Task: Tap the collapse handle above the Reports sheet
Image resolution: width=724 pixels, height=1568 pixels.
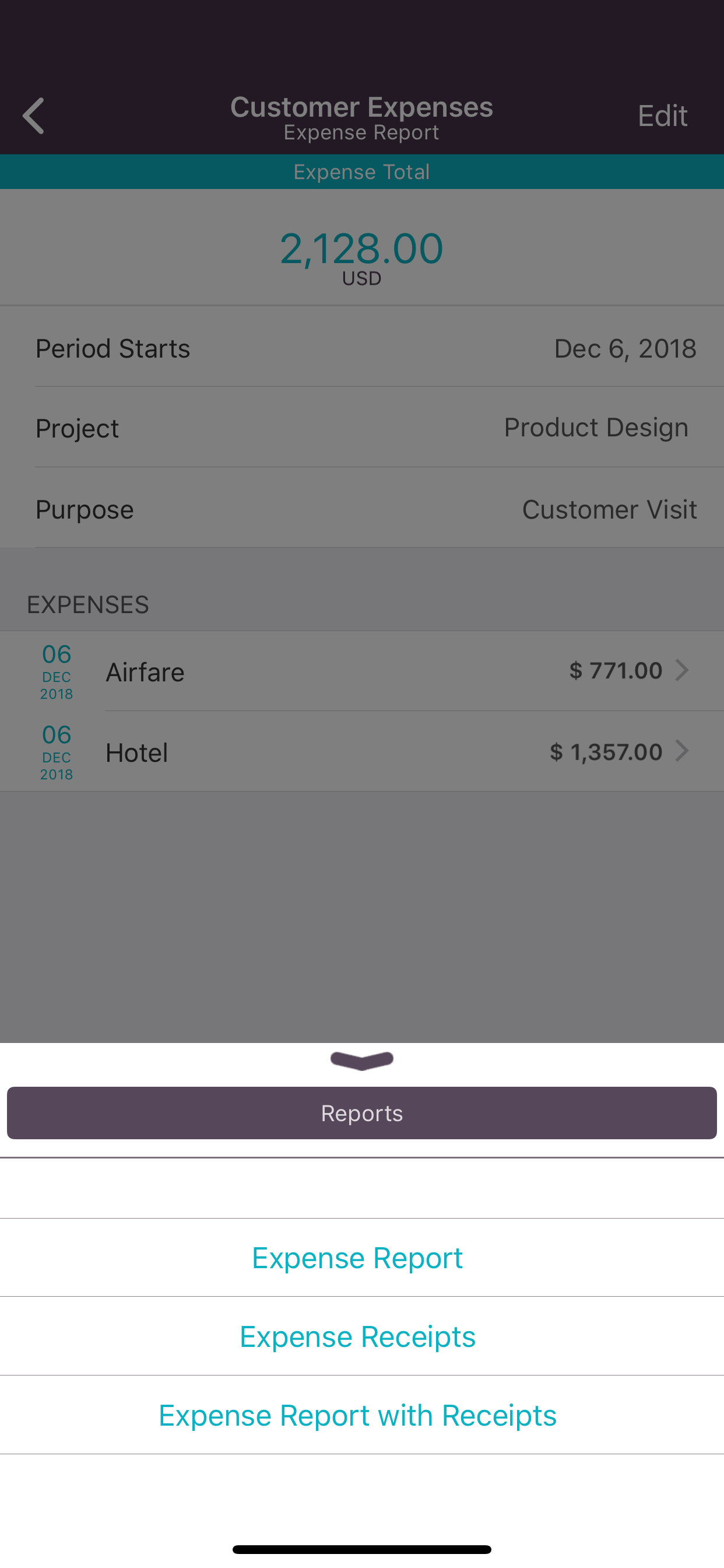Action: coord(361,1060)
